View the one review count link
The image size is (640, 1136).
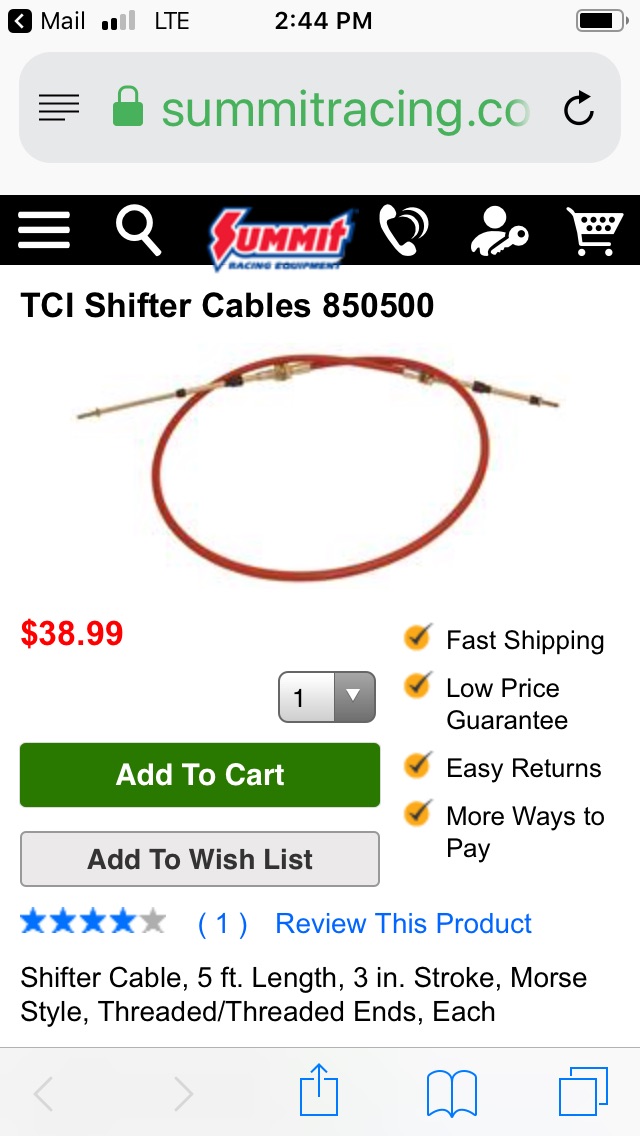coord(223,923)
